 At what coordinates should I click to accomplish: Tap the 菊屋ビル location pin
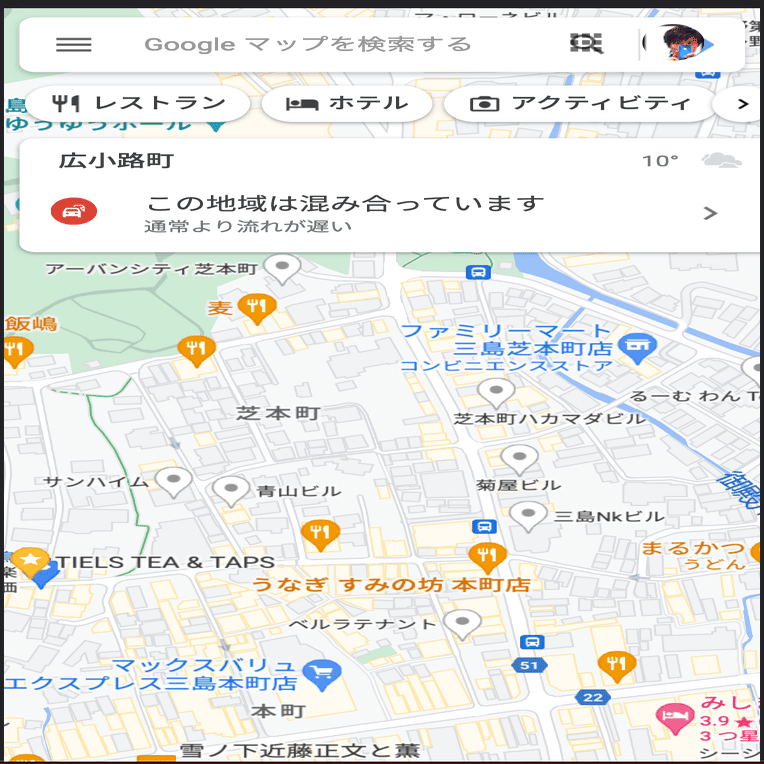click(x=519, y=459)
